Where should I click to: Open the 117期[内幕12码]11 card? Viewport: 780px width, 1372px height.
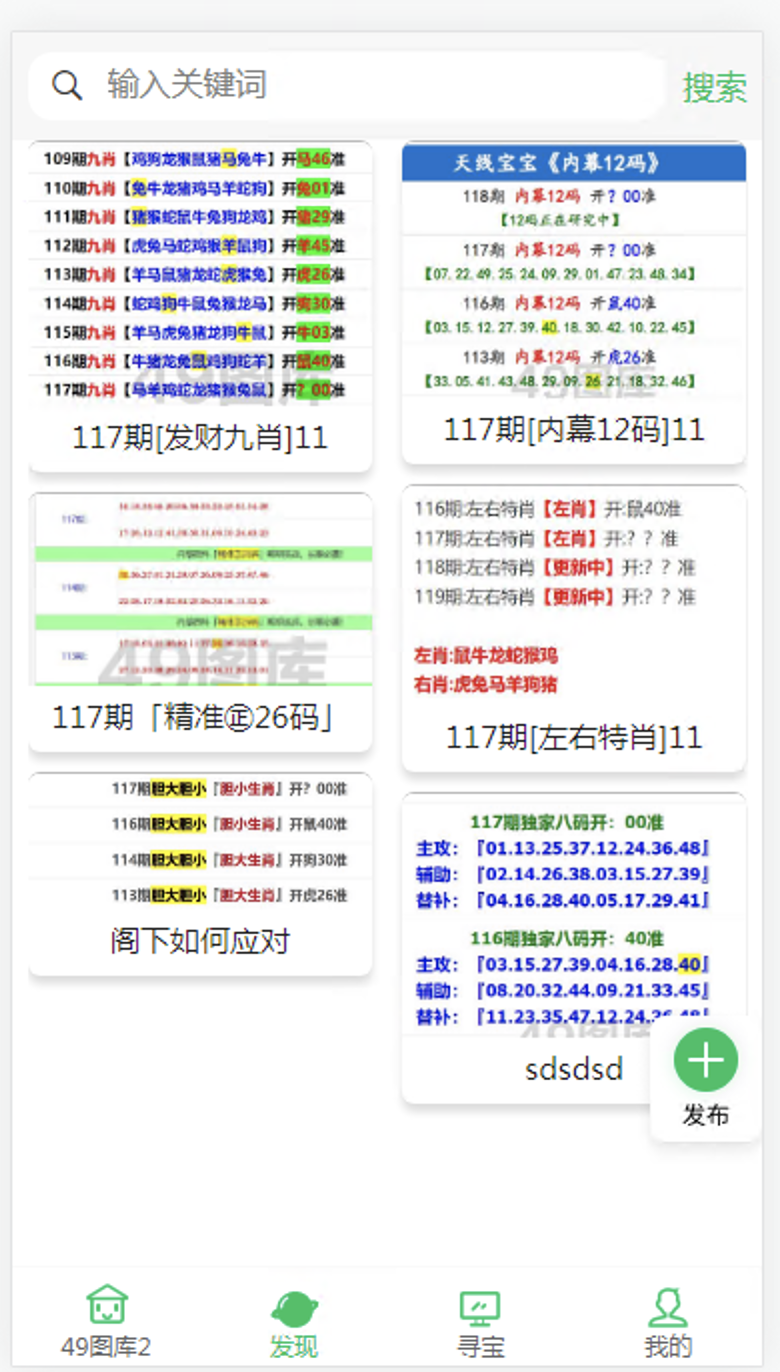point(573,302)
